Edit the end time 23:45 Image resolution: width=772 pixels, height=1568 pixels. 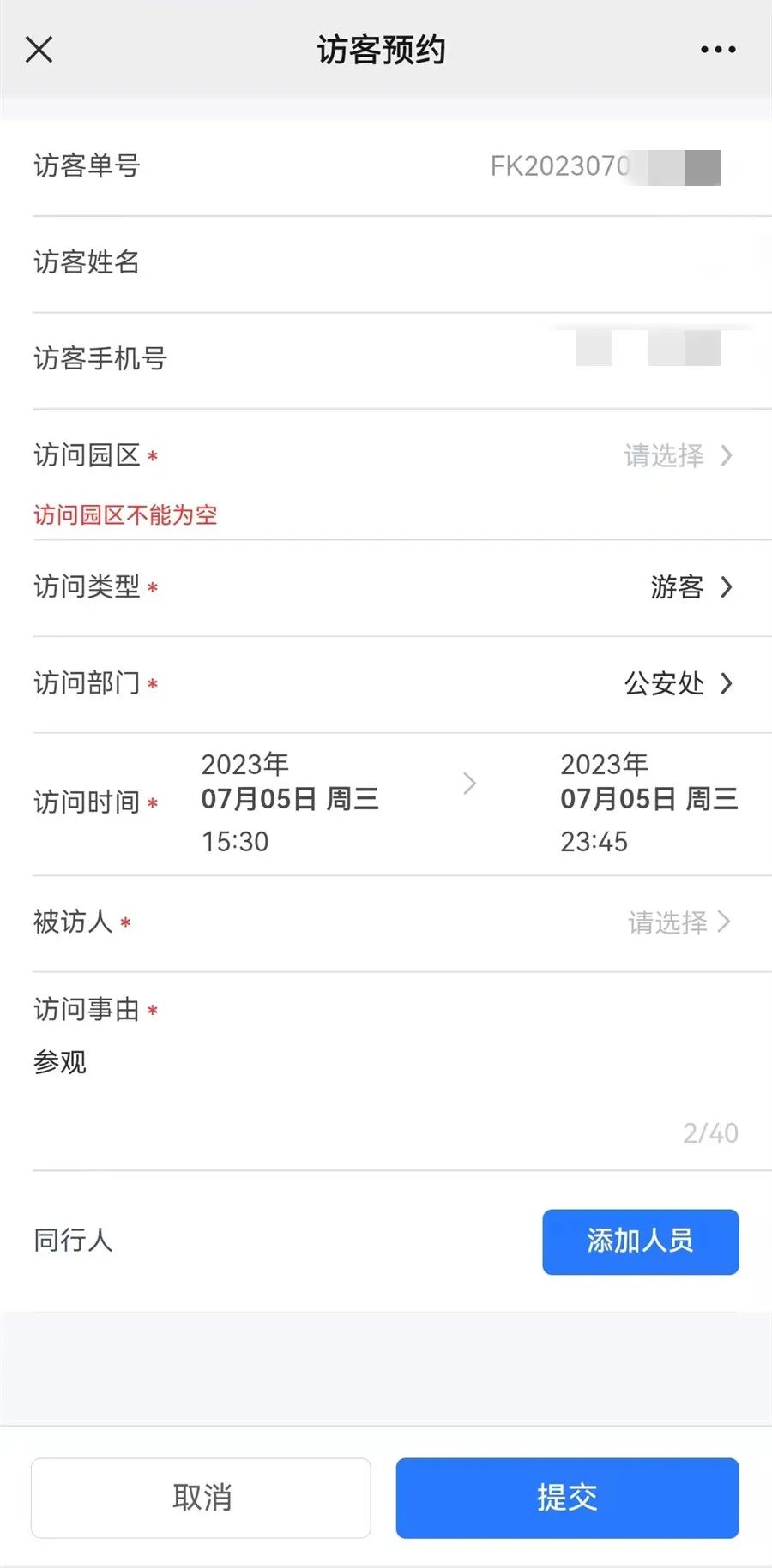(648, 802)
